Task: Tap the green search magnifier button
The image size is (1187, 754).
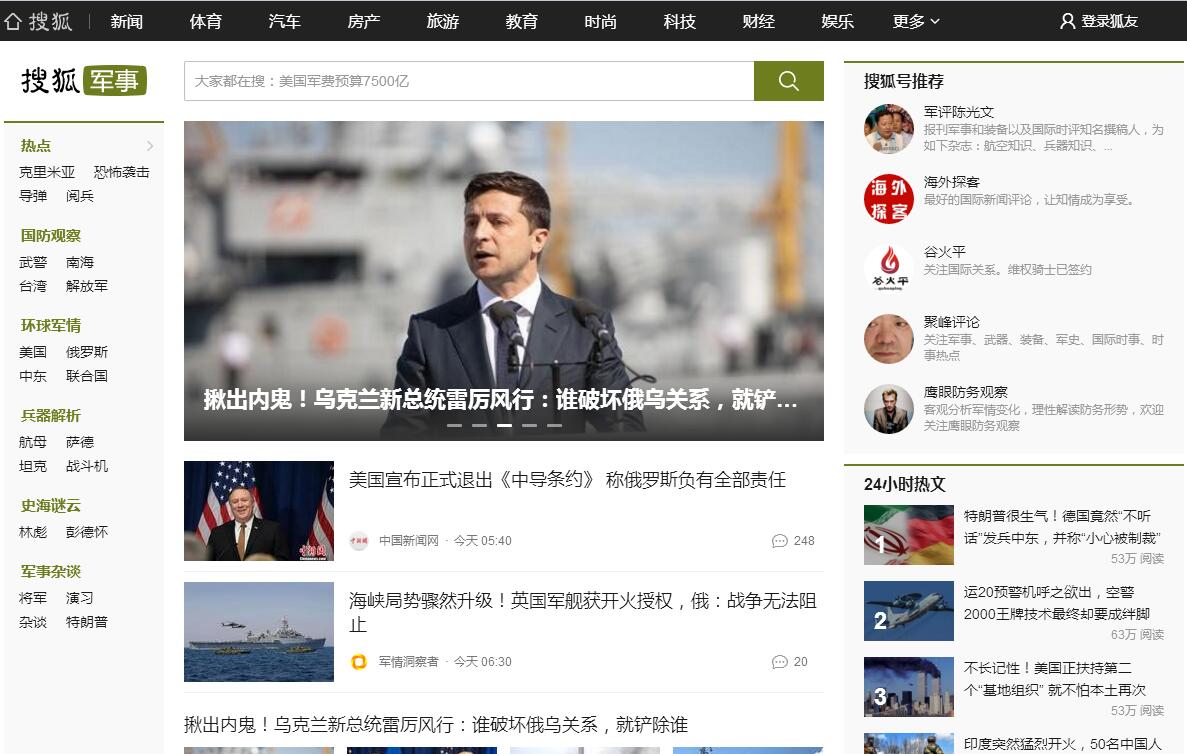Action: pyautogui.click(x=788, y=81)
